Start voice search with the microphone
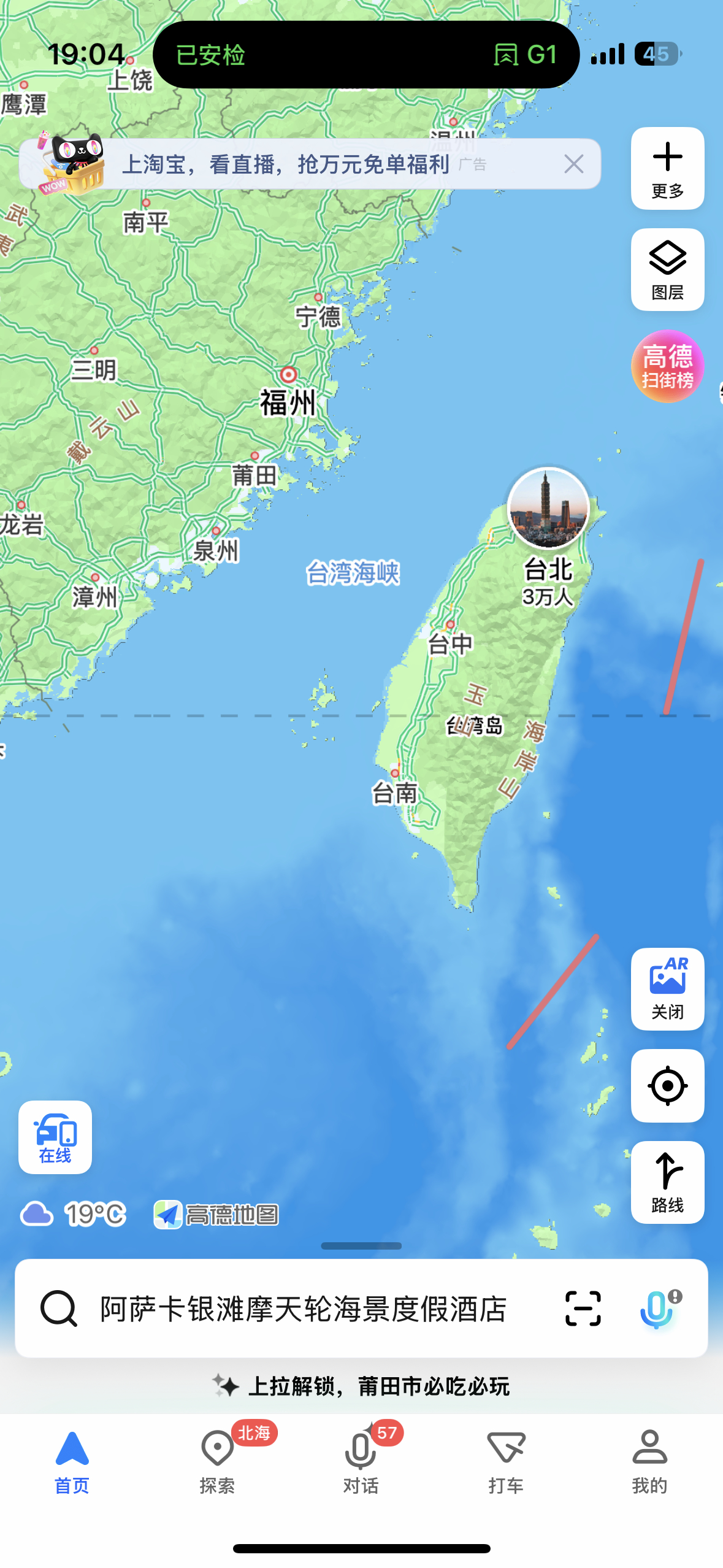Screen dimensions: 723x1568 [x=657, y=1309]
